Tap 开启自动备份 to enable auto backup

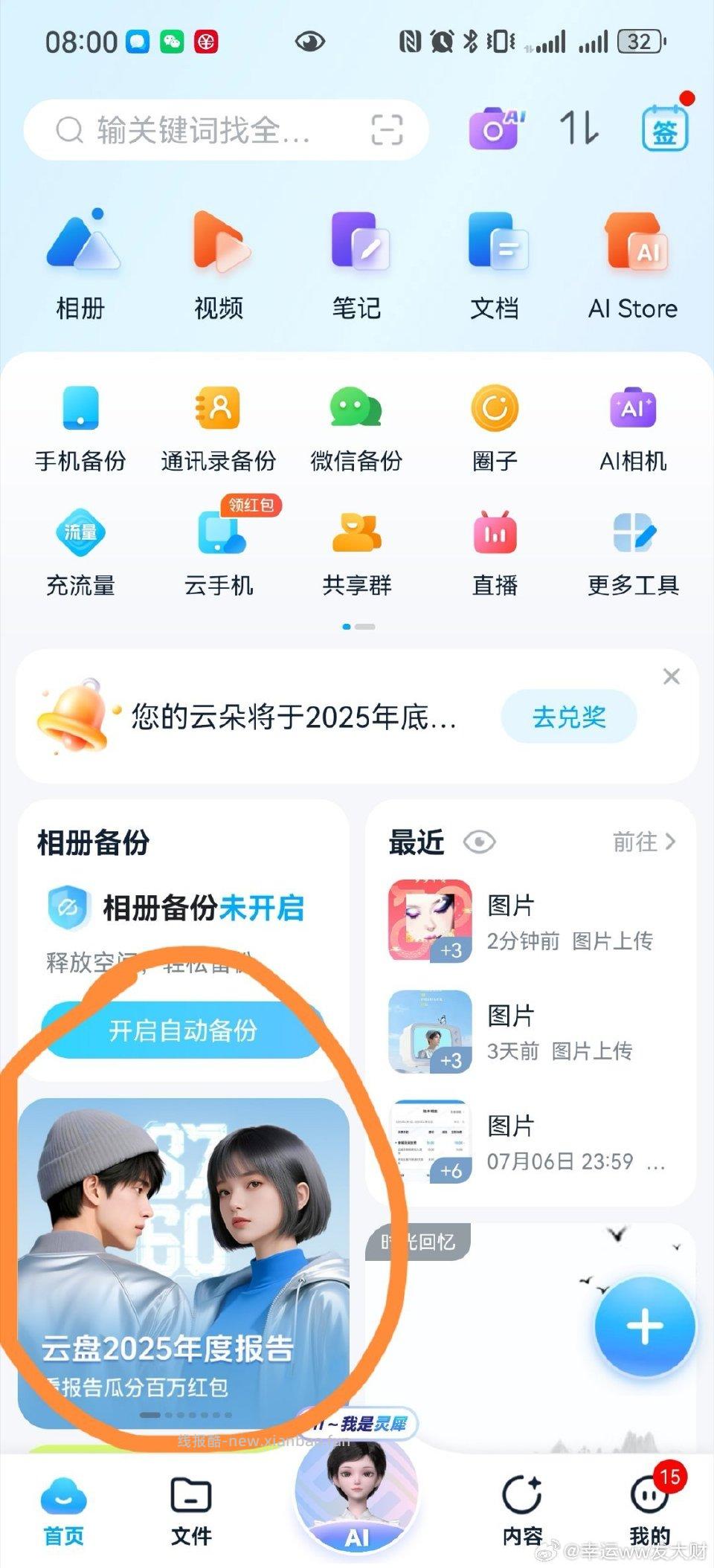tap(184, 1030)
